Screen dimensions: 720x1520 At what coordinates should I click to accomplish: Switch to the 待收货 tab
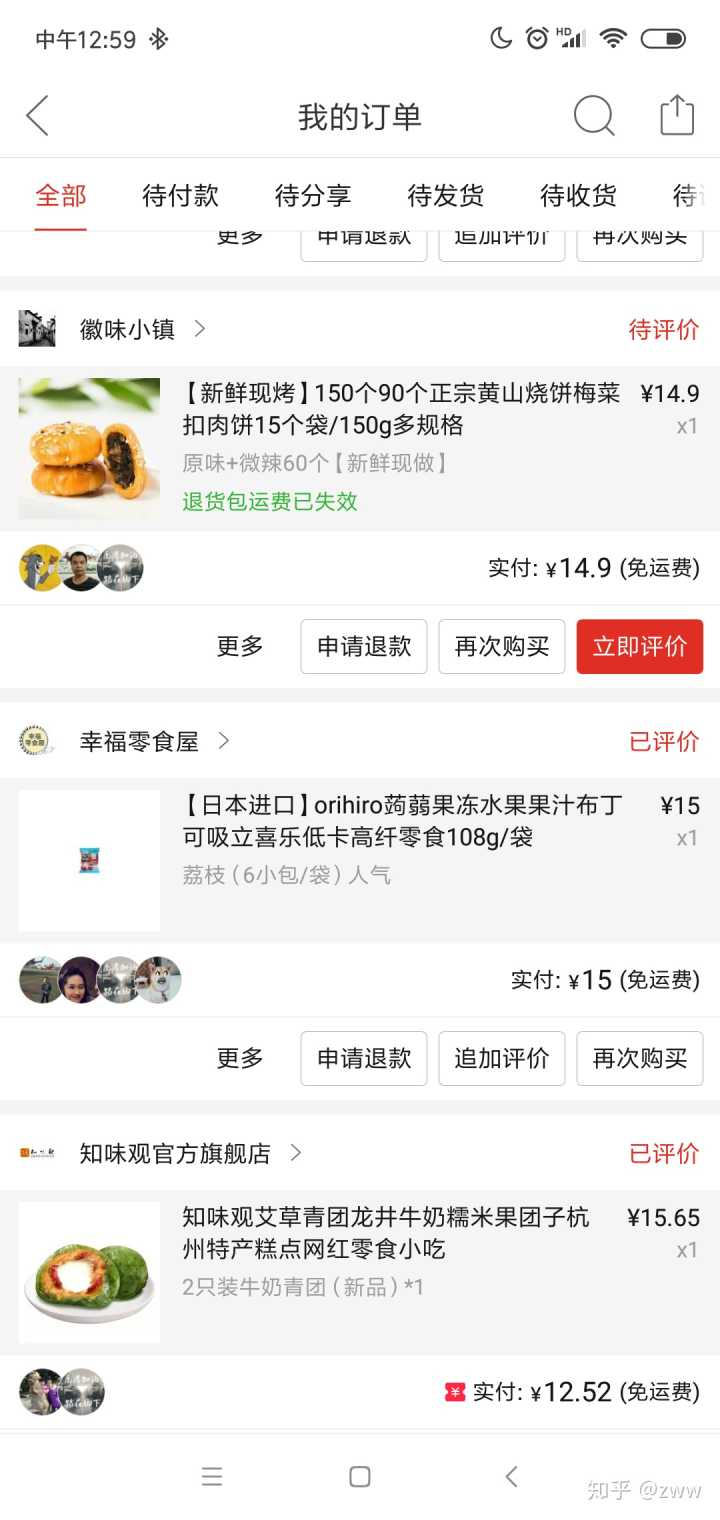(x=578, y=195)
